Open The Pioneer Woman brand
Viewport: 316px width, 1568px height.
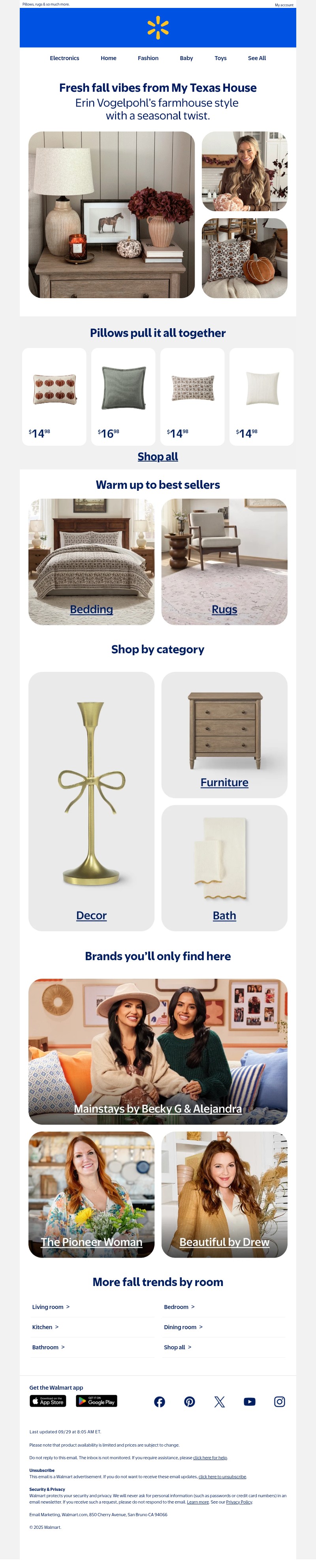pos(91,1242)
